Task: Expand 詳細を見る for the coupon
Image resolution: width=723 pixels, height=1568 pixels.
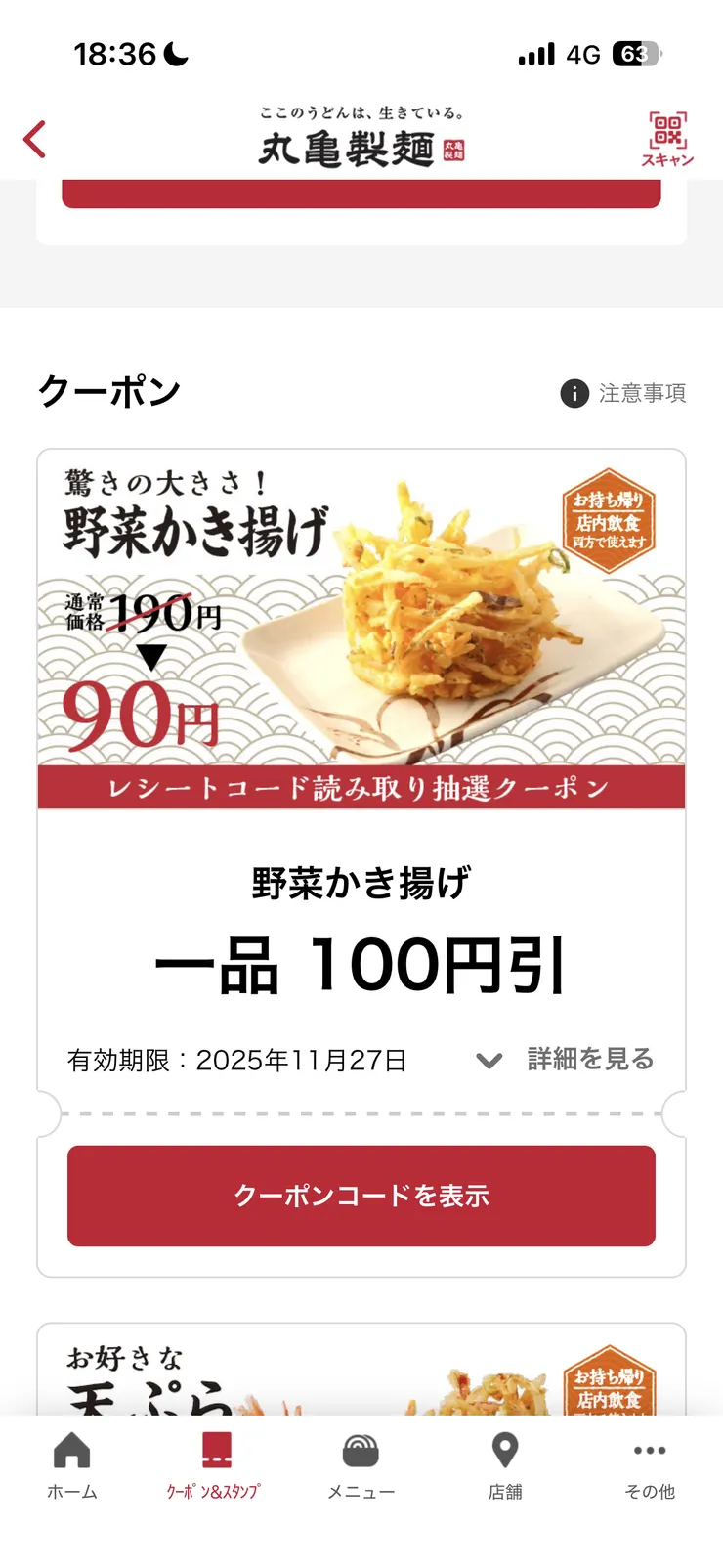Action: 588,1059
